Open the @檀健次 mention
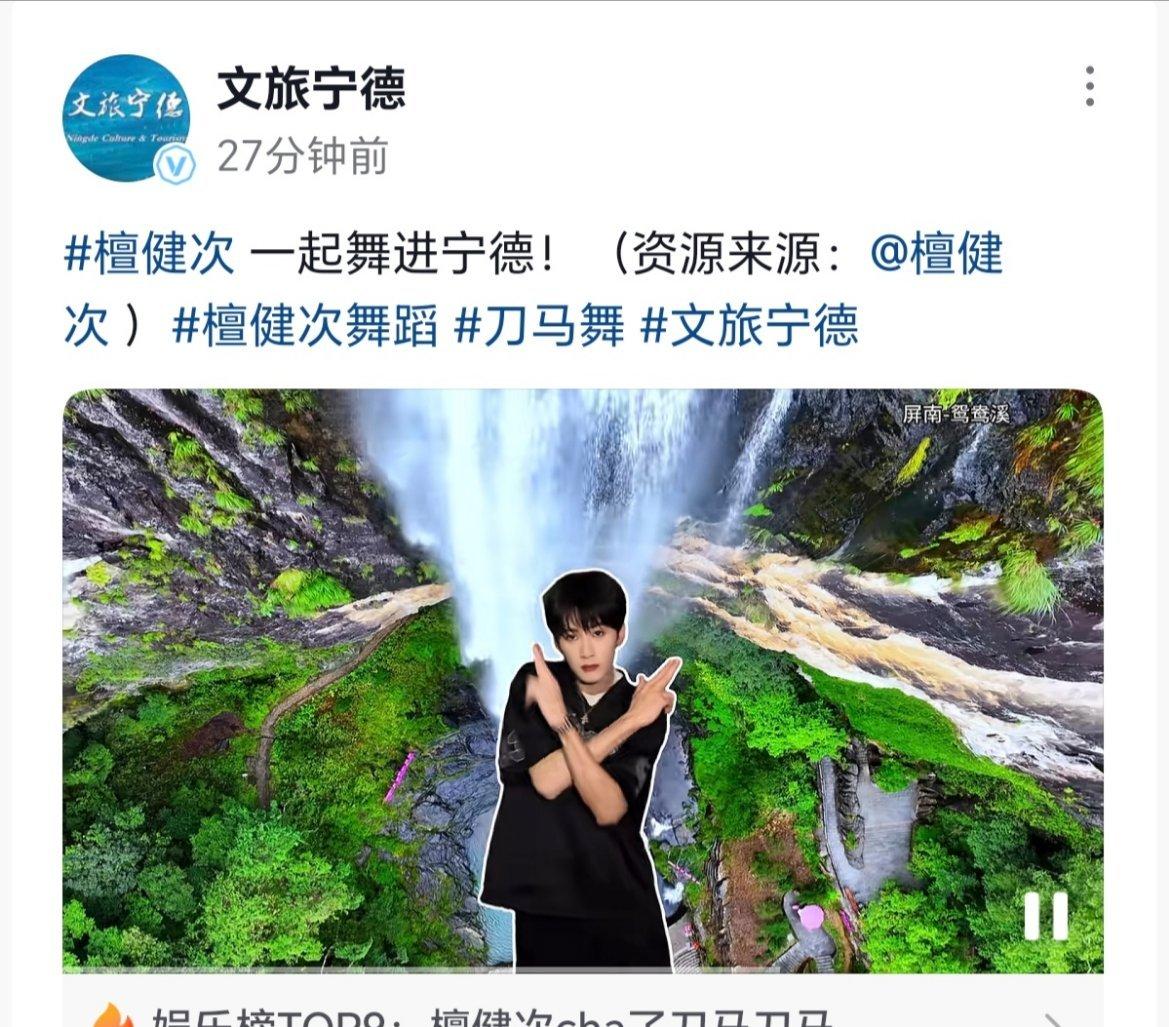 pyautogui.click(x=935, y=255)
